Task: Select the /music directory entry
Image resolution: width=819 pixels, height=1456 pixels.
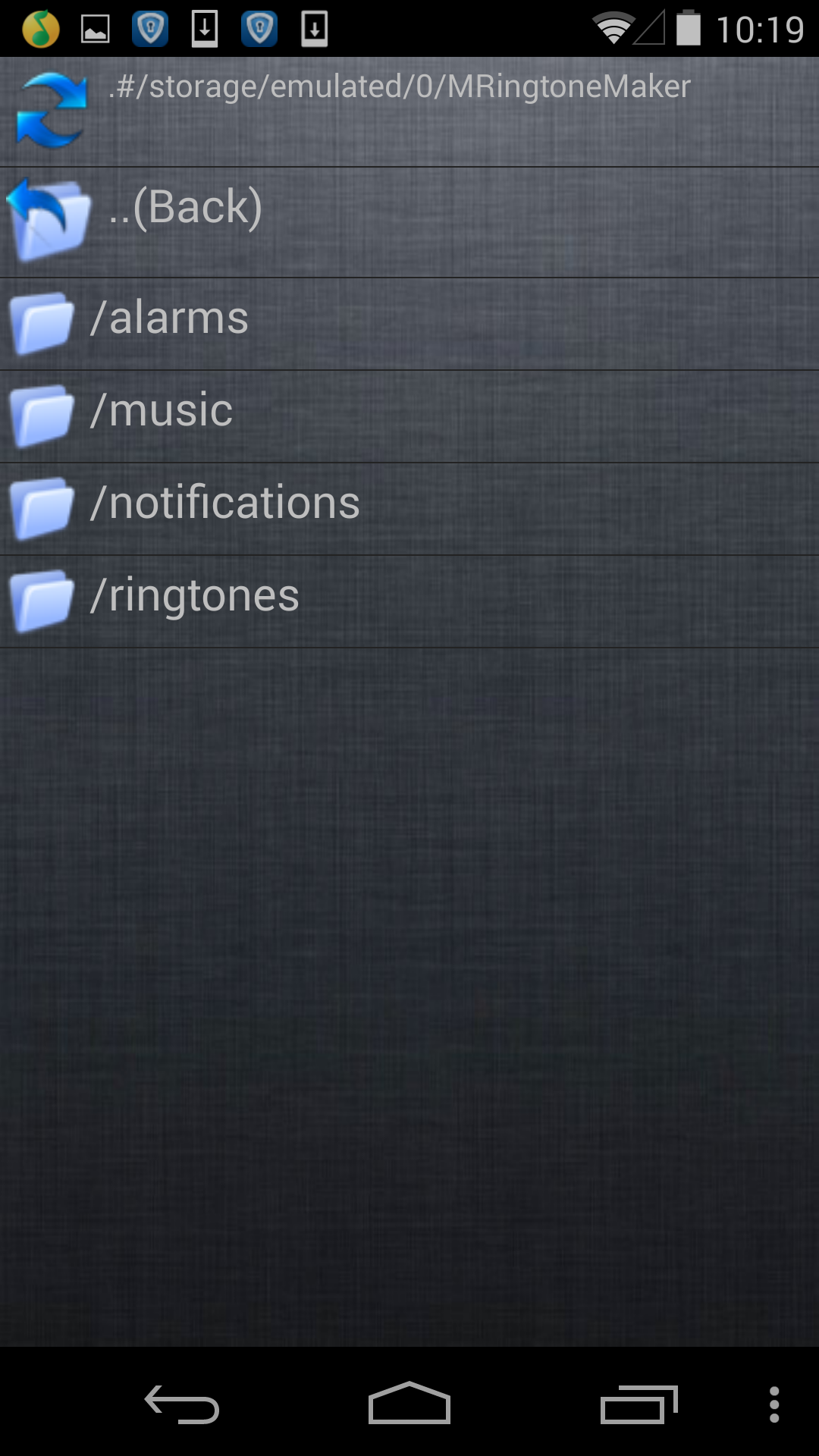Action: (162, 409)
